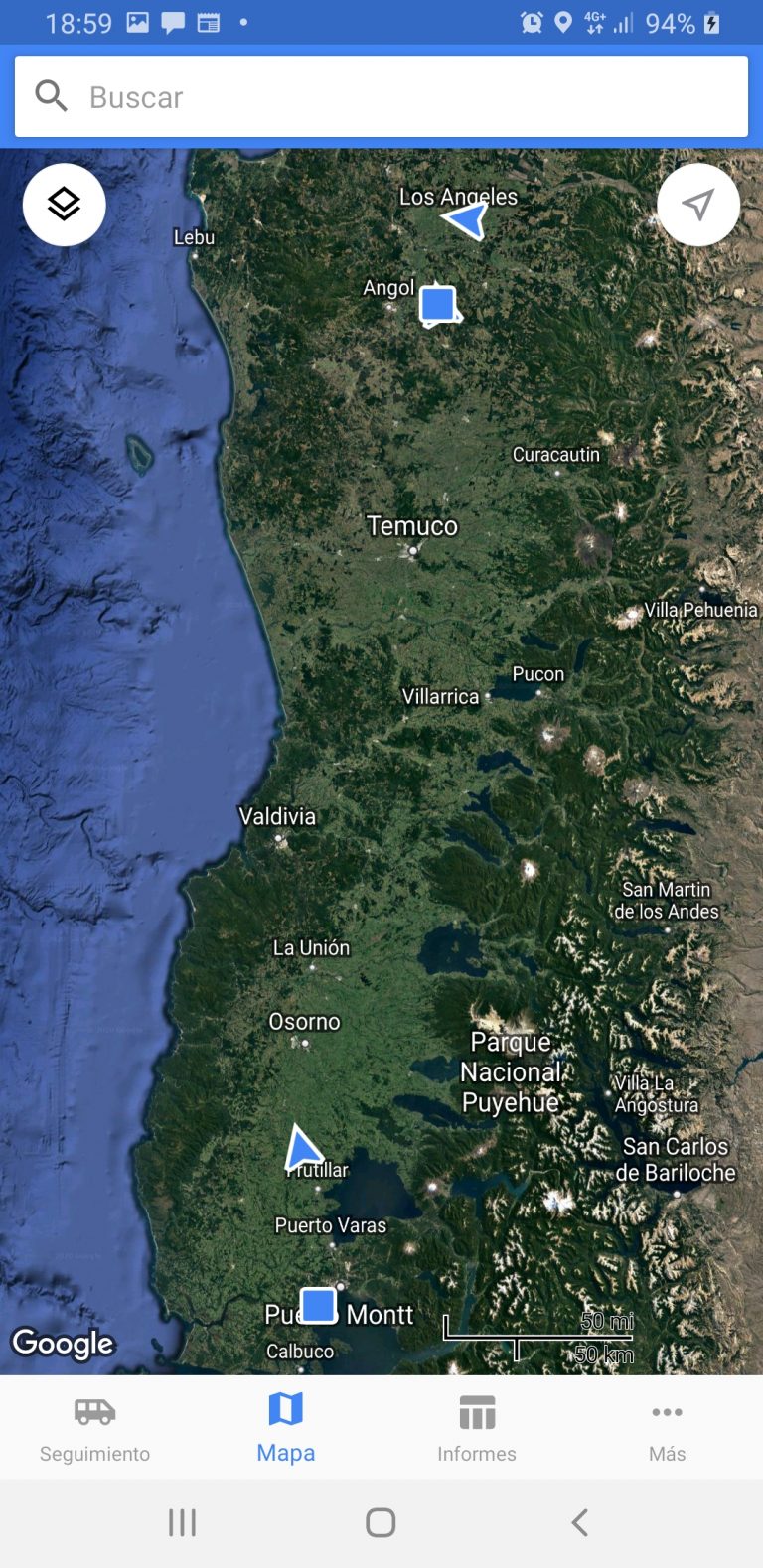Open the Mapa tab

tap(286, 1428)
